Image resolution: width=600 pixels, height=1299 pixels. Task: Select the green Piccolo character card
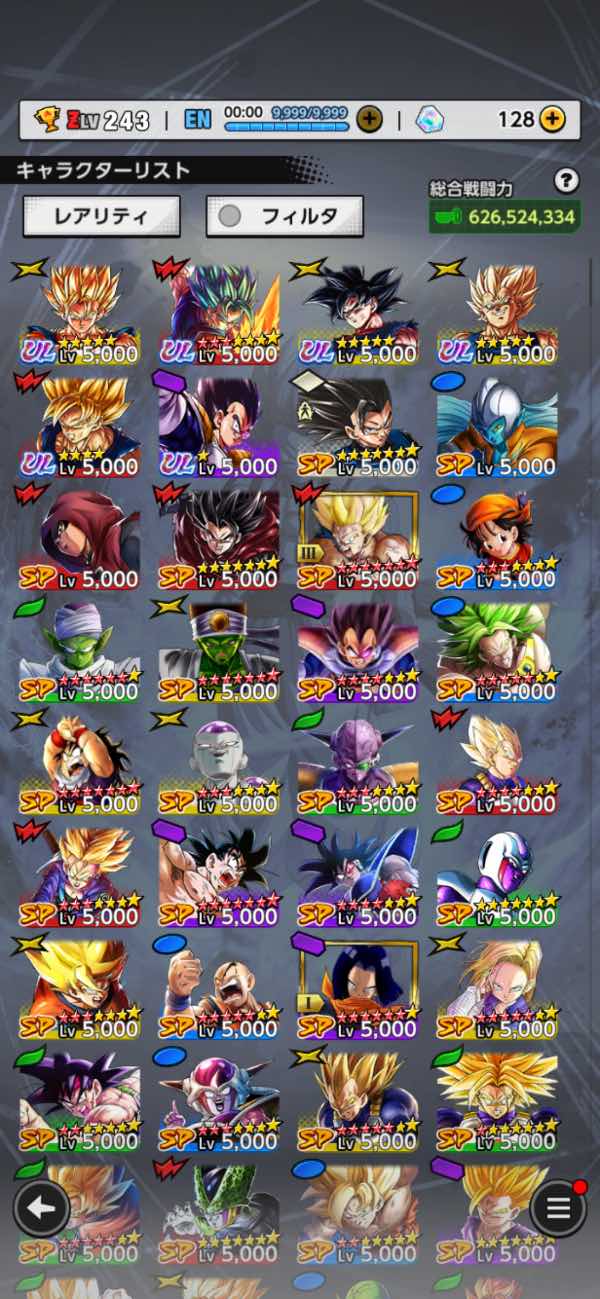click(80, 650)
